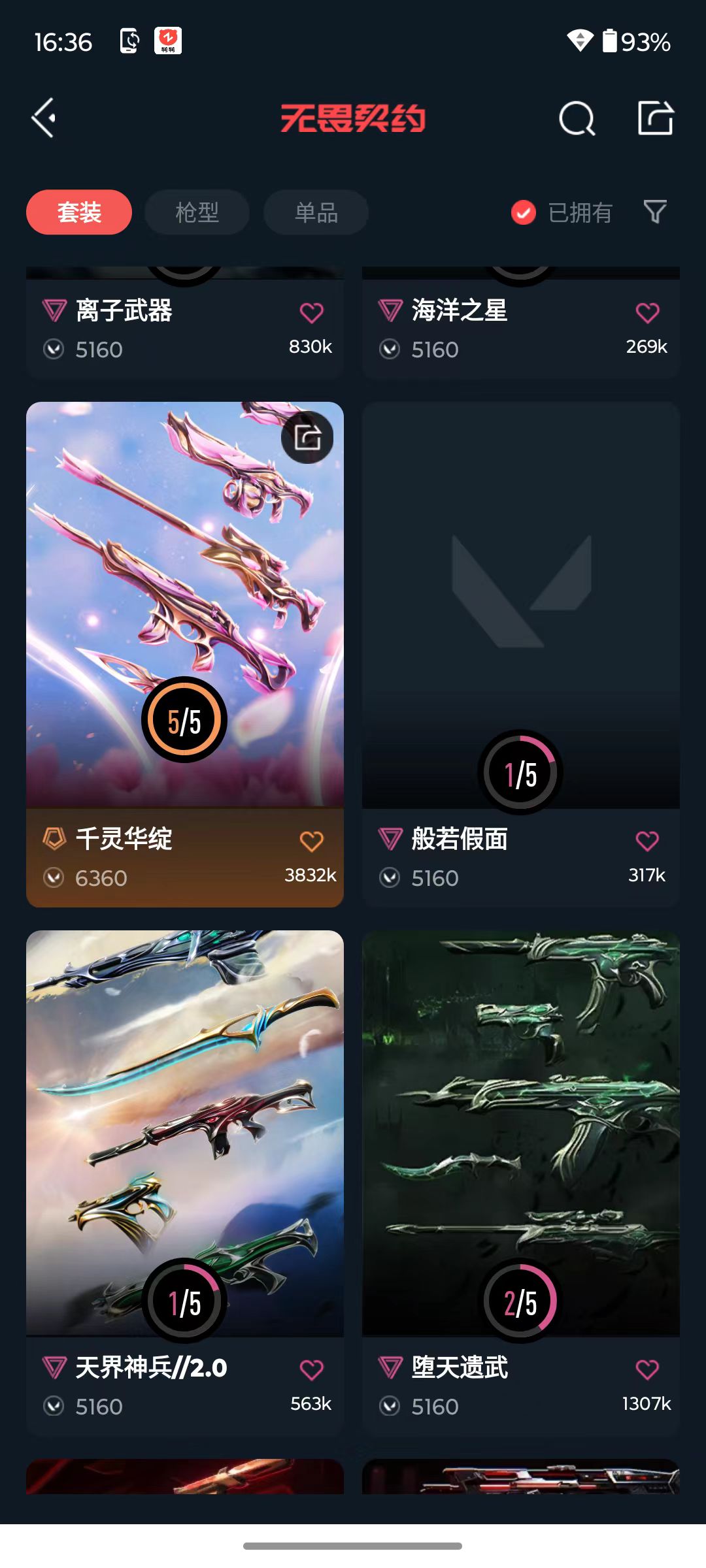Favorite the 千灵华绽 bundle

coord(312,841)
